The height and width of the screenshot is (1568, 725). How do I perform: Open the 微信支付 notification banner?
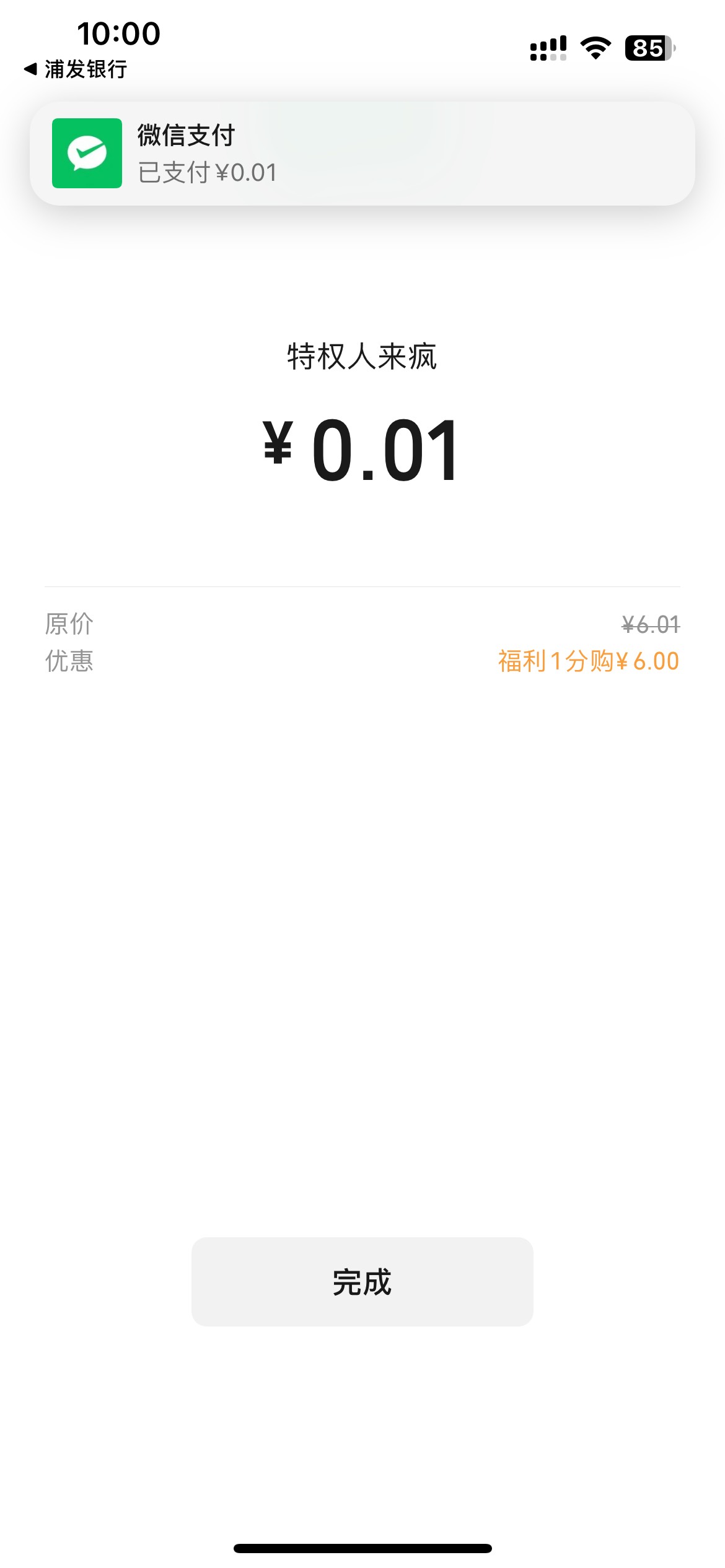pyautogui.click(x=362, y=153)
